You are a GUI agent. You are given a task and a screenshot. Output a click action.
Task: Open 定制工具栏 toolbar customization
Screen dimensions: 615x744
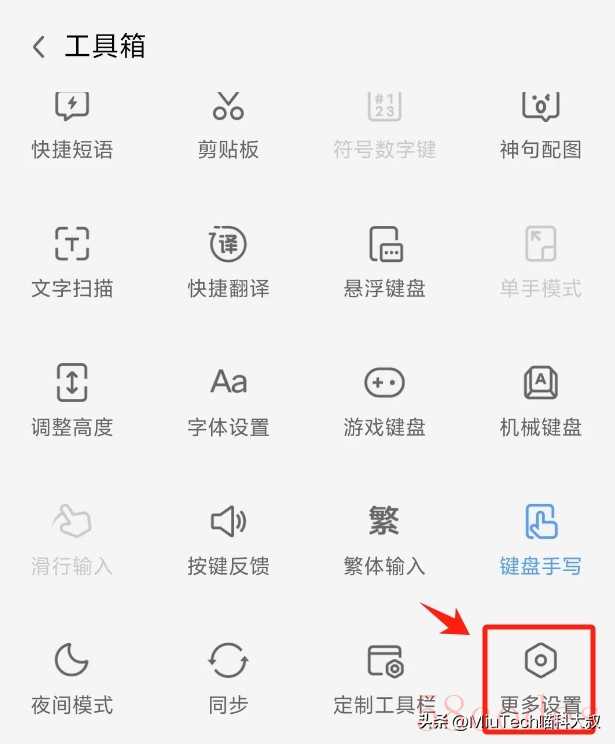coord(385,677)
